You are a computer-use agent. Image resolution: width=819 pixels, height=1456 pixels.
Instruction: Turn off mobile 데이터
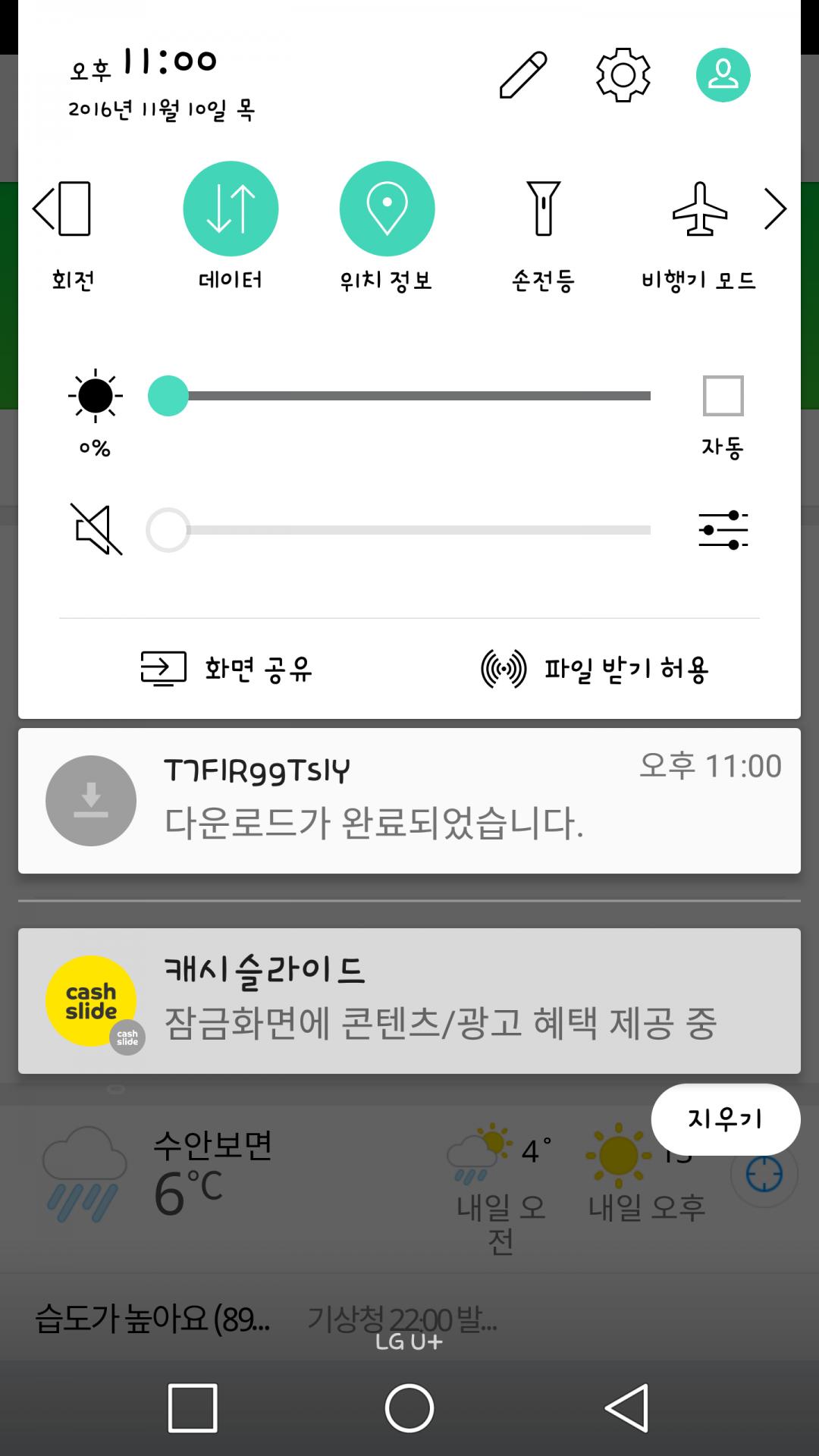click(x=231, y=209)
